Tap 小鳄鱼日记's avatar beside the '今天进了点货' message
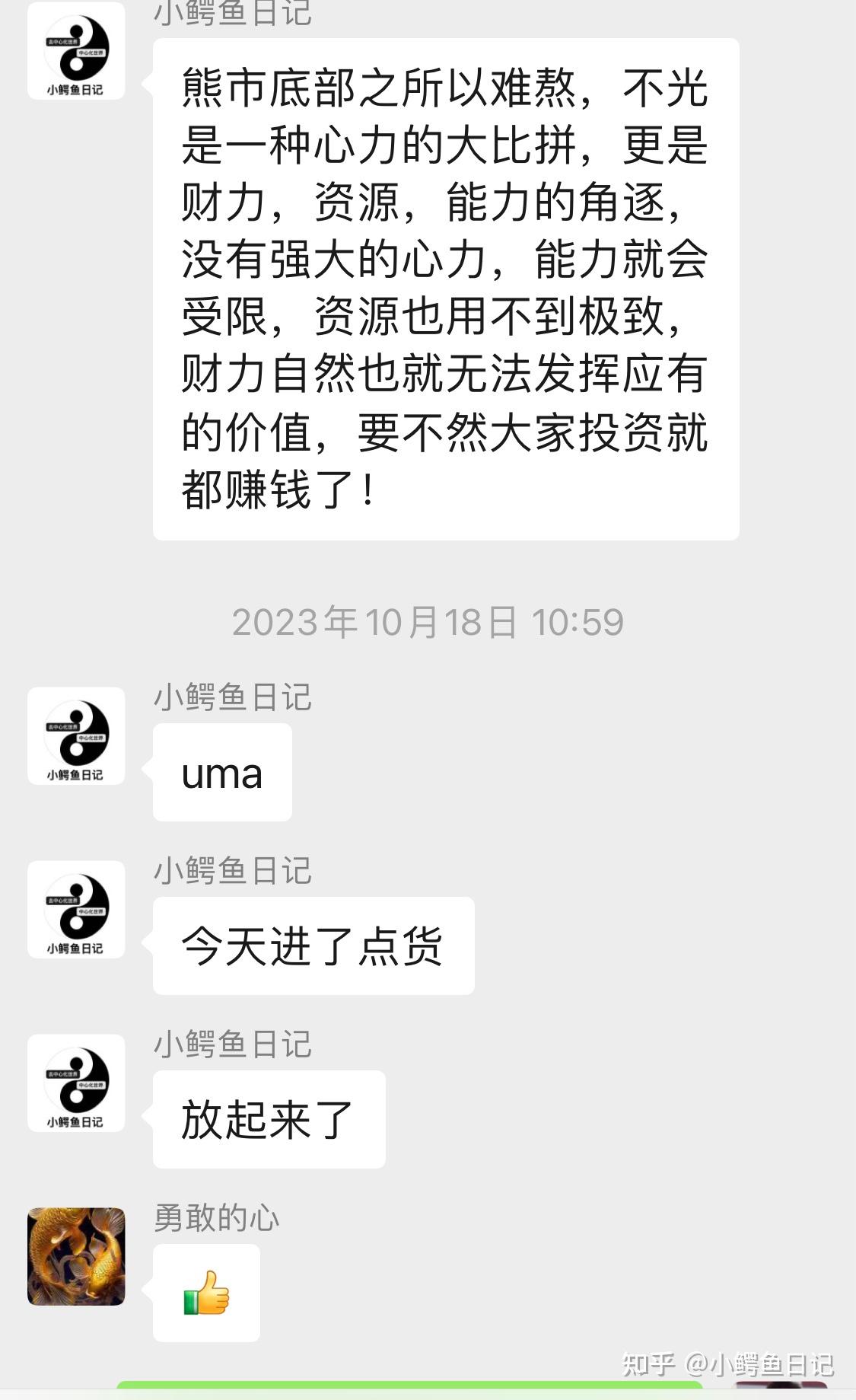The height and width of the screenshot is (1400, 856). pyautogui.click(x=76, y=909)
